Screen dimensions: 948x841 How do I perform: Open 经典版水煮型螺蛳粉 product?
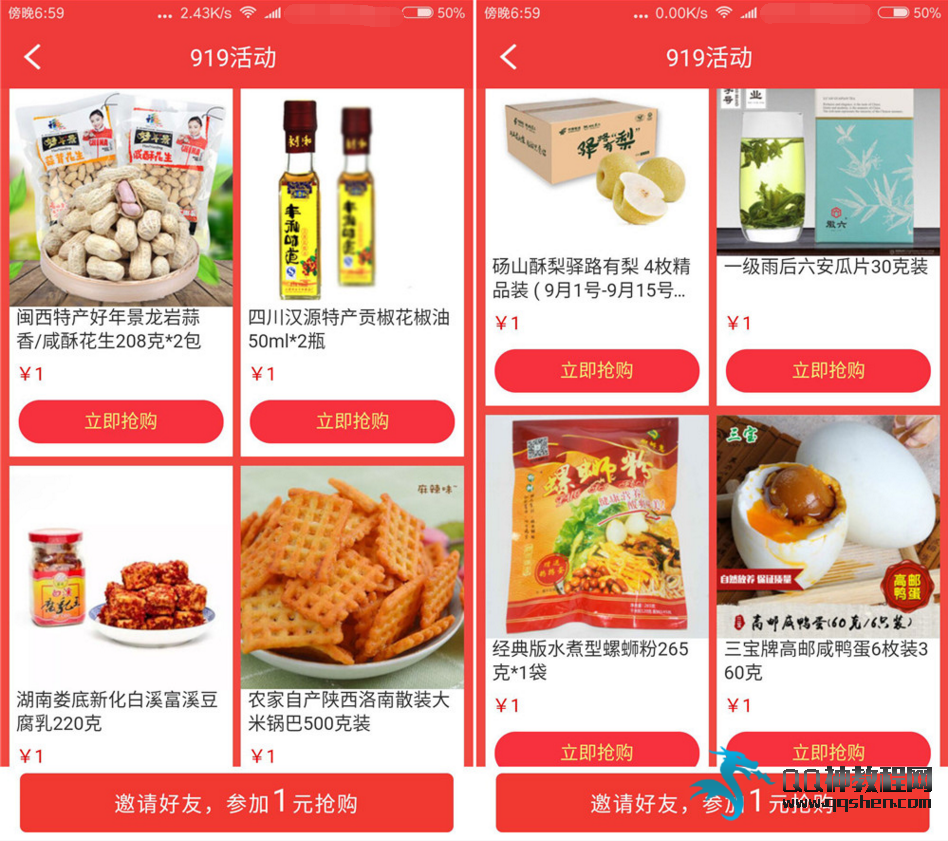597,540
